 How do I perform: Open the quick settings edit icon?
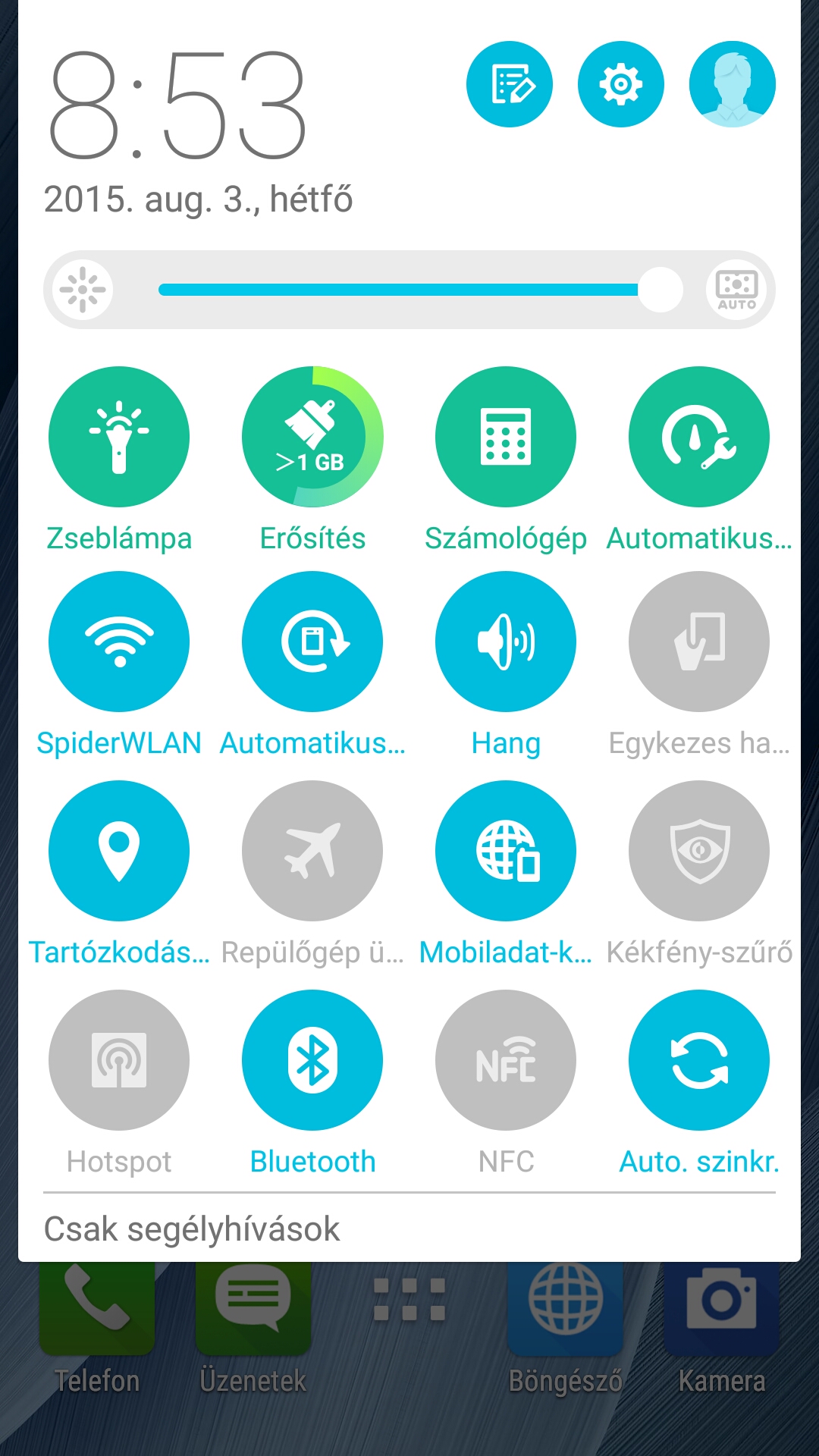(509, 84)
